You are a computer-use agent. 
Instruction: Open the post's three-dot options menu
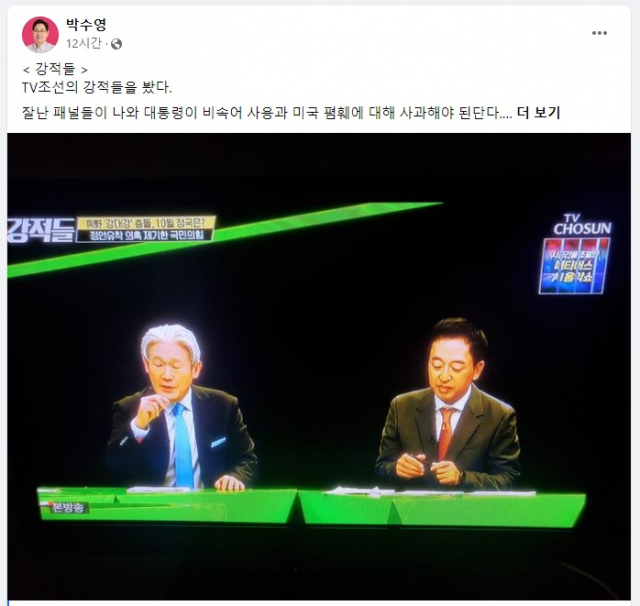pos(599,33)
